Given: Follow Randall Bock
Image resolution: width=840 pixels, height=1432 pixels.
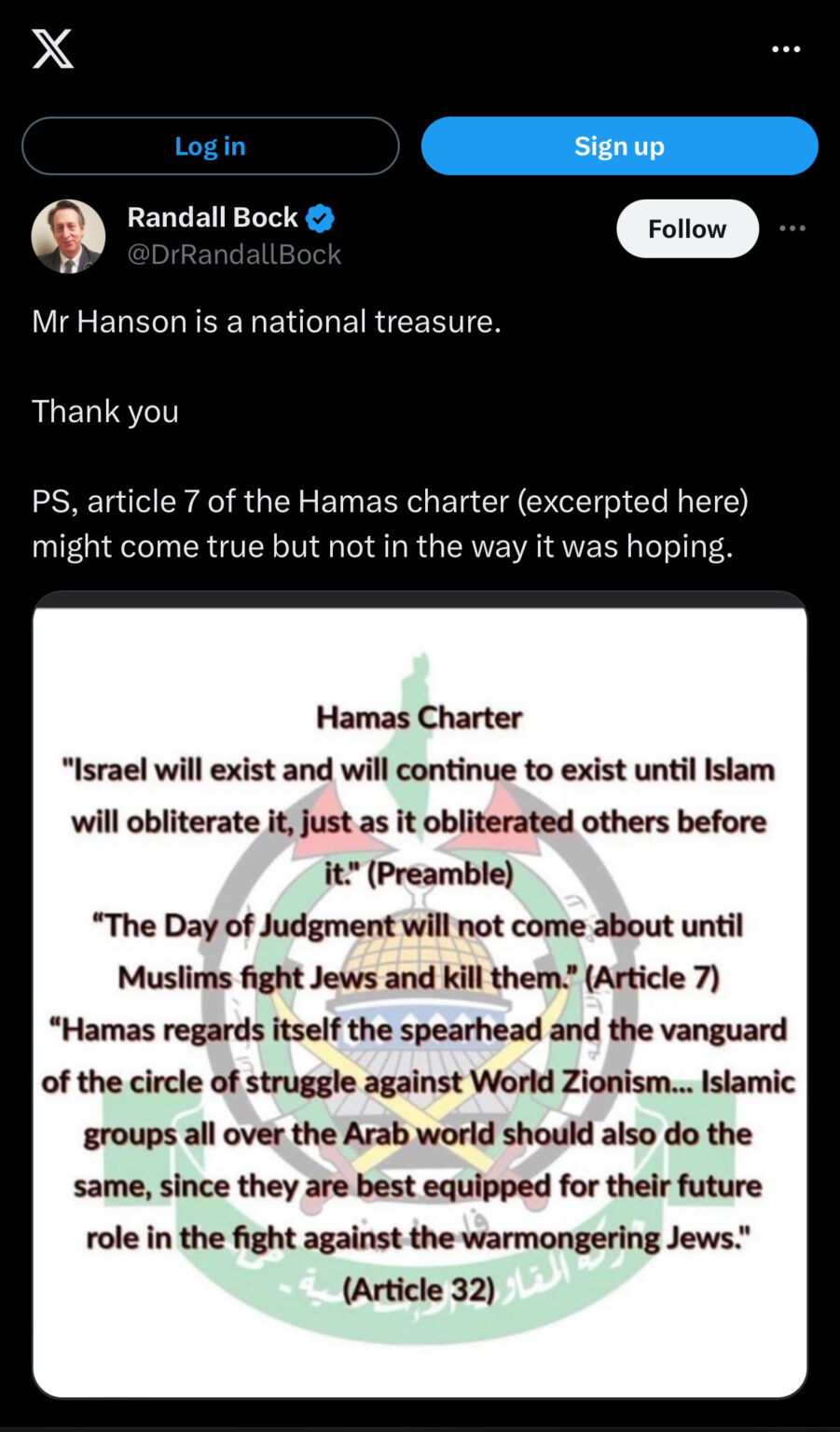Looking at the screenshot, I should [x=687, y=228].
